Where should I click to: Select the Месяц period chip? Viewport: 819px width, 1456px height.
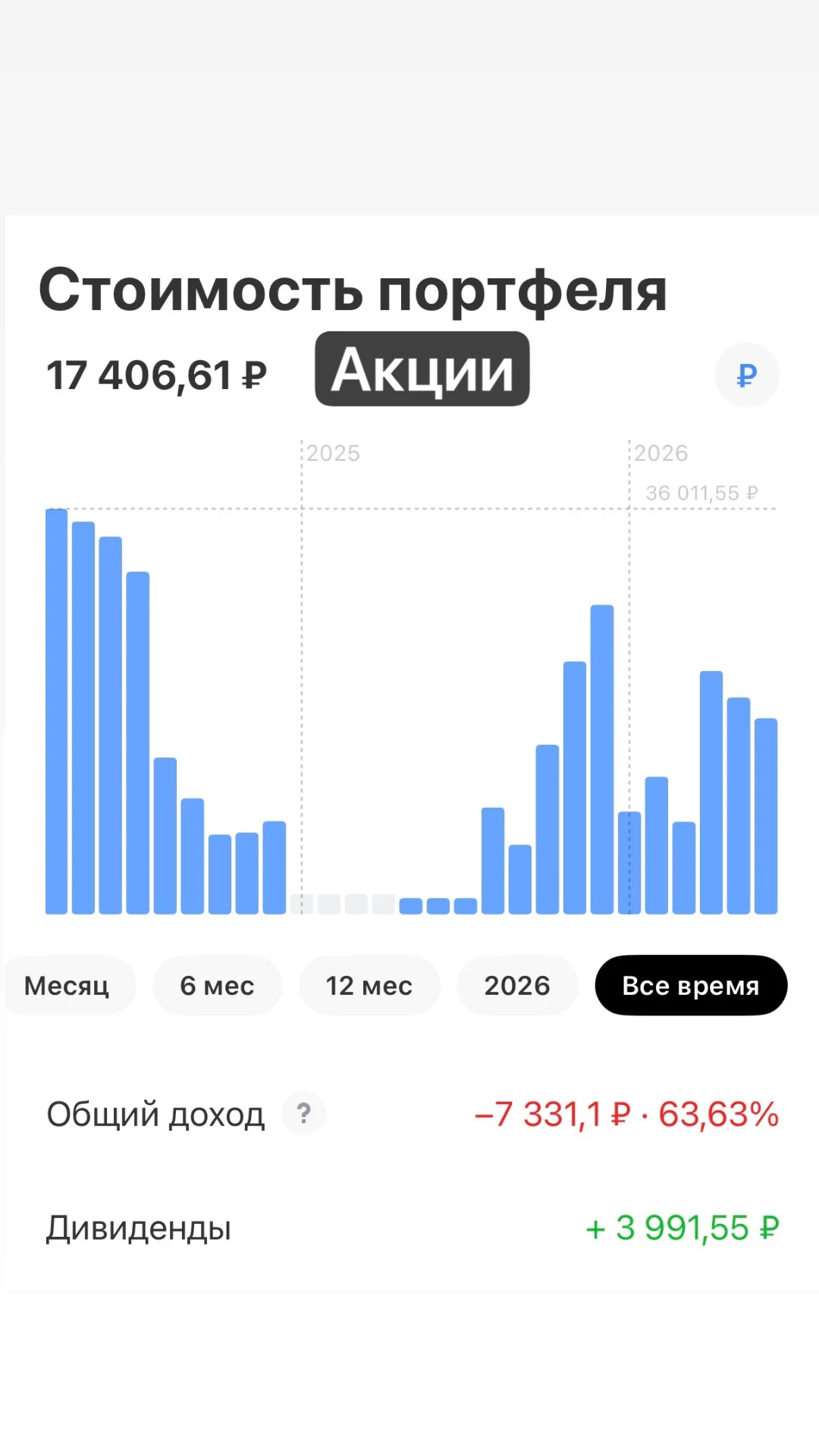68,985
